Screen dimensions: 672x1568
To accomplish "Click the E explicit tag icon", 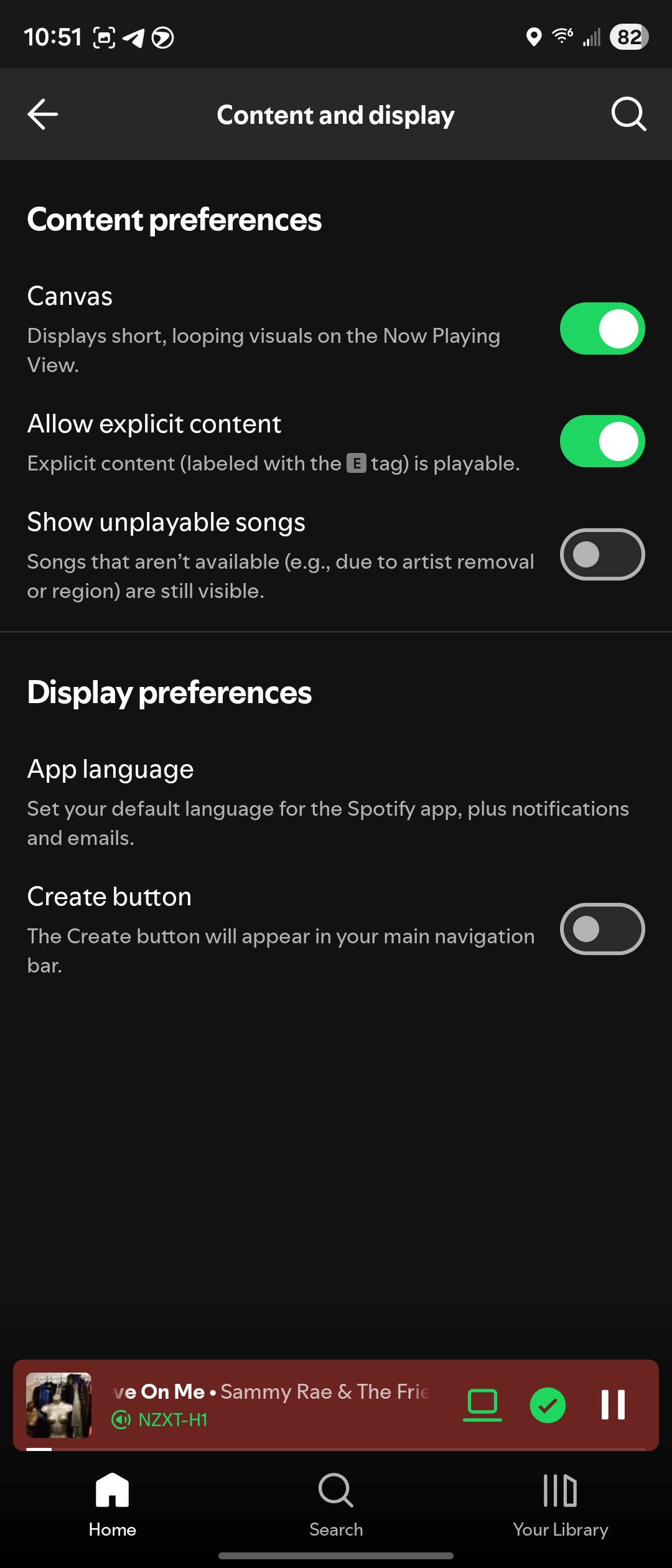I will tap(355, 463).
